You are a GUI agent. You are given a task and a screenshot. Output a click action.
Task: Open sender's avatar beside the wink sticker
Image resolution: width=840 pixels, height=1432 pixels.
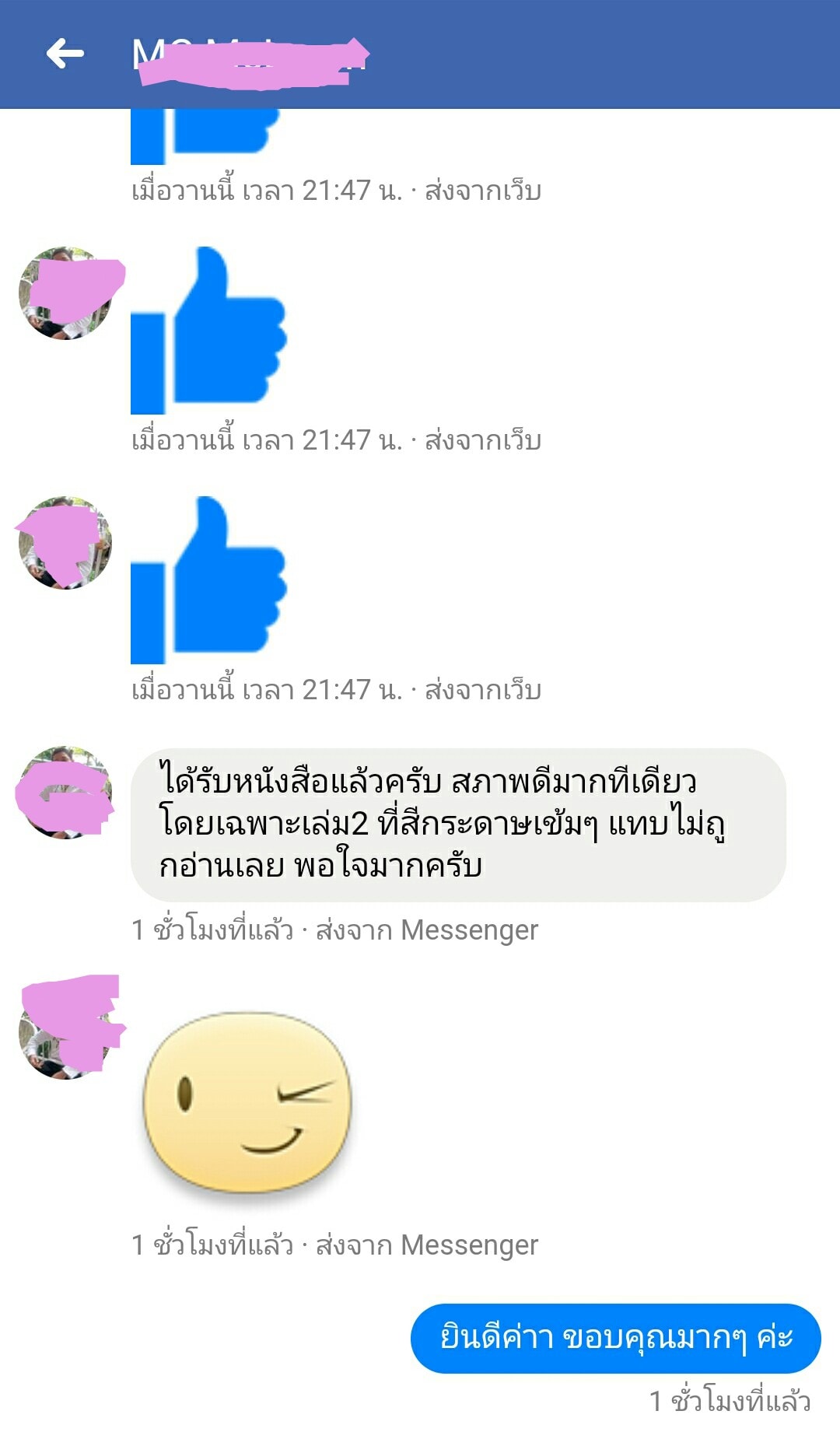[x=65, y=1033]
